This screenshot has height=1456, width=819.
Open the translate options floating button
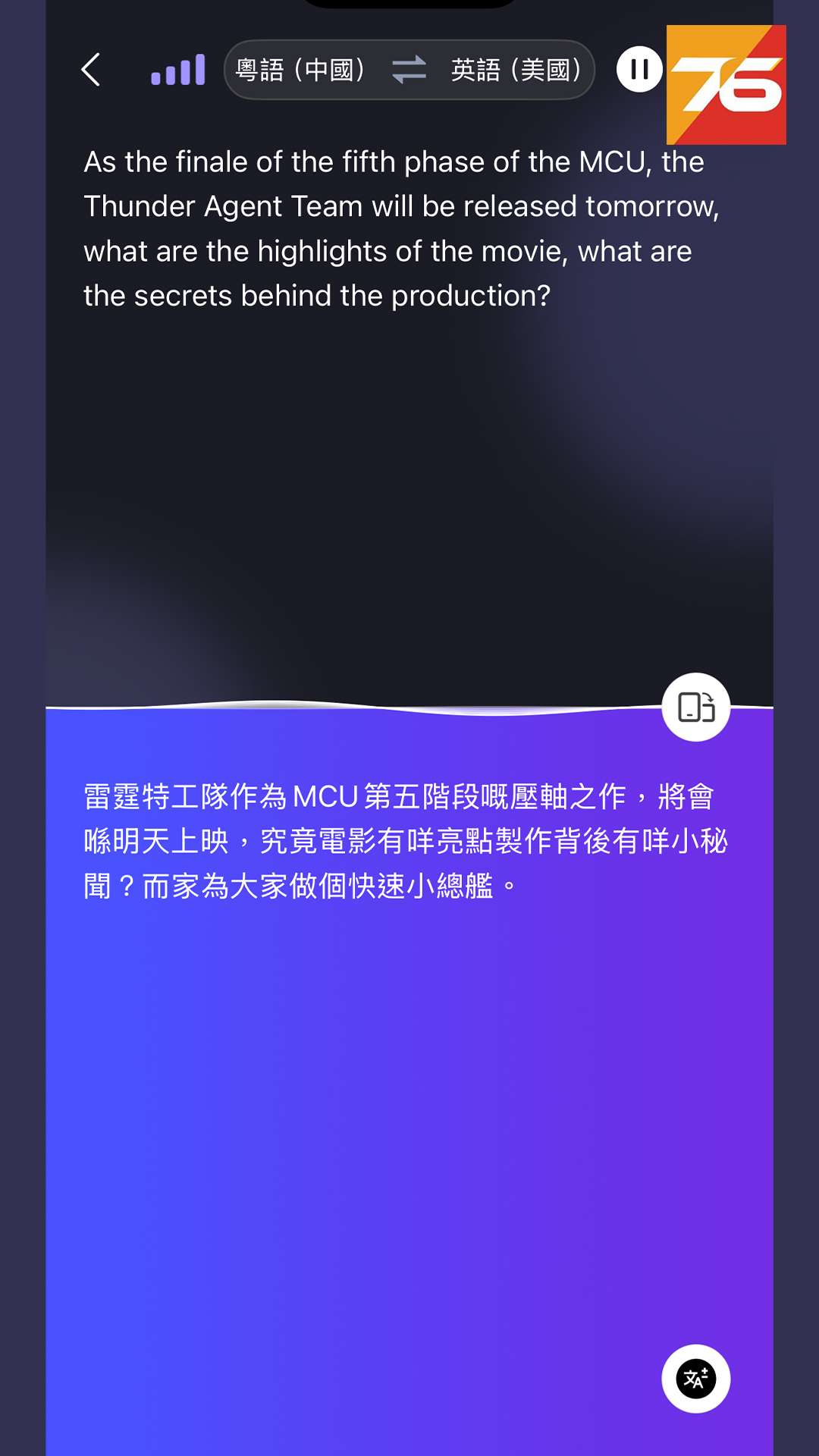(x=696, y=1379)
